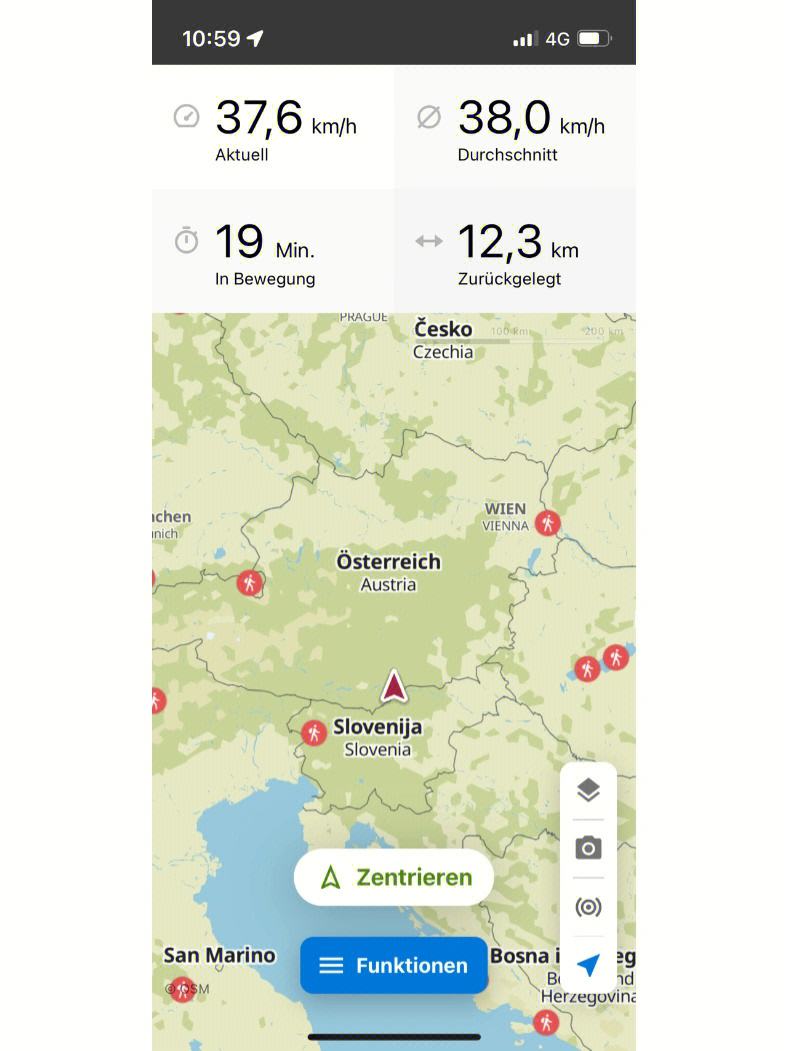Select the current speed Aktuell tile
The height and width of the screenshot is (1051, 788).
pos(273,127)
